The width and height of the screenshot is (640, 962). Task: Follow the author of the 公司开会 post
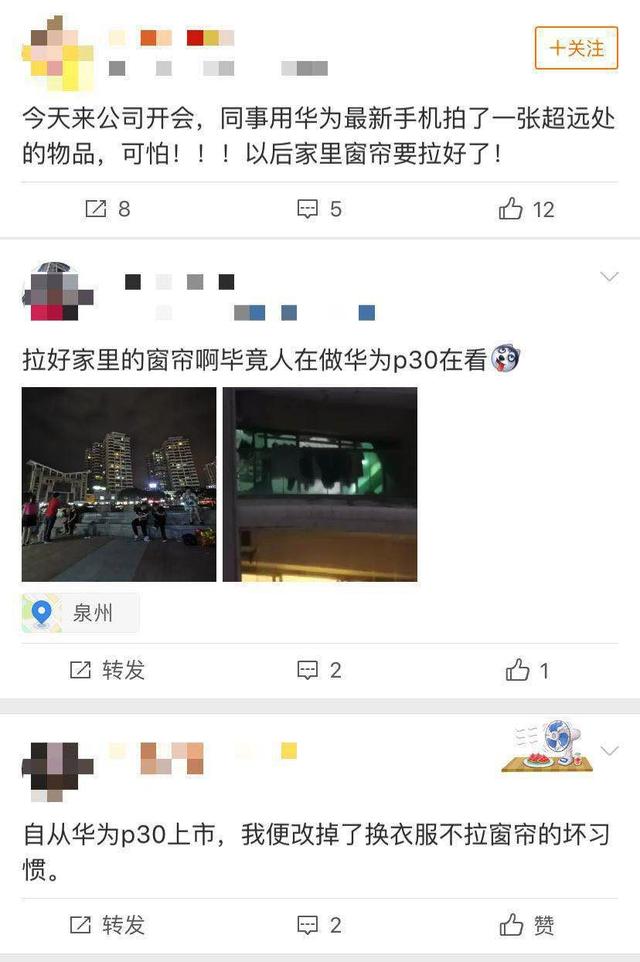pos(576,48)
